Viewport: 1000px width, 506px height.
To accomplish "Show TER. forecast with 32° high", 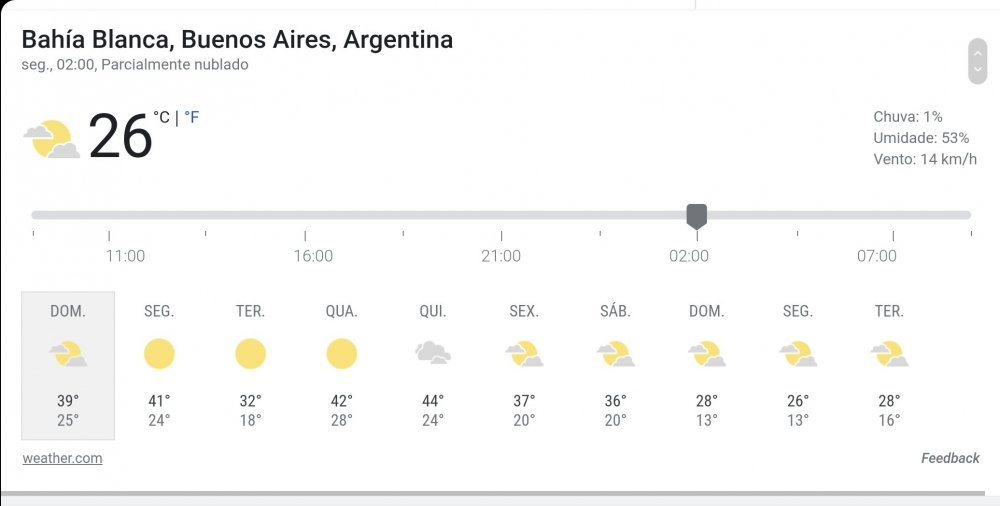I will pyautogui.click(x=250, y=365).
